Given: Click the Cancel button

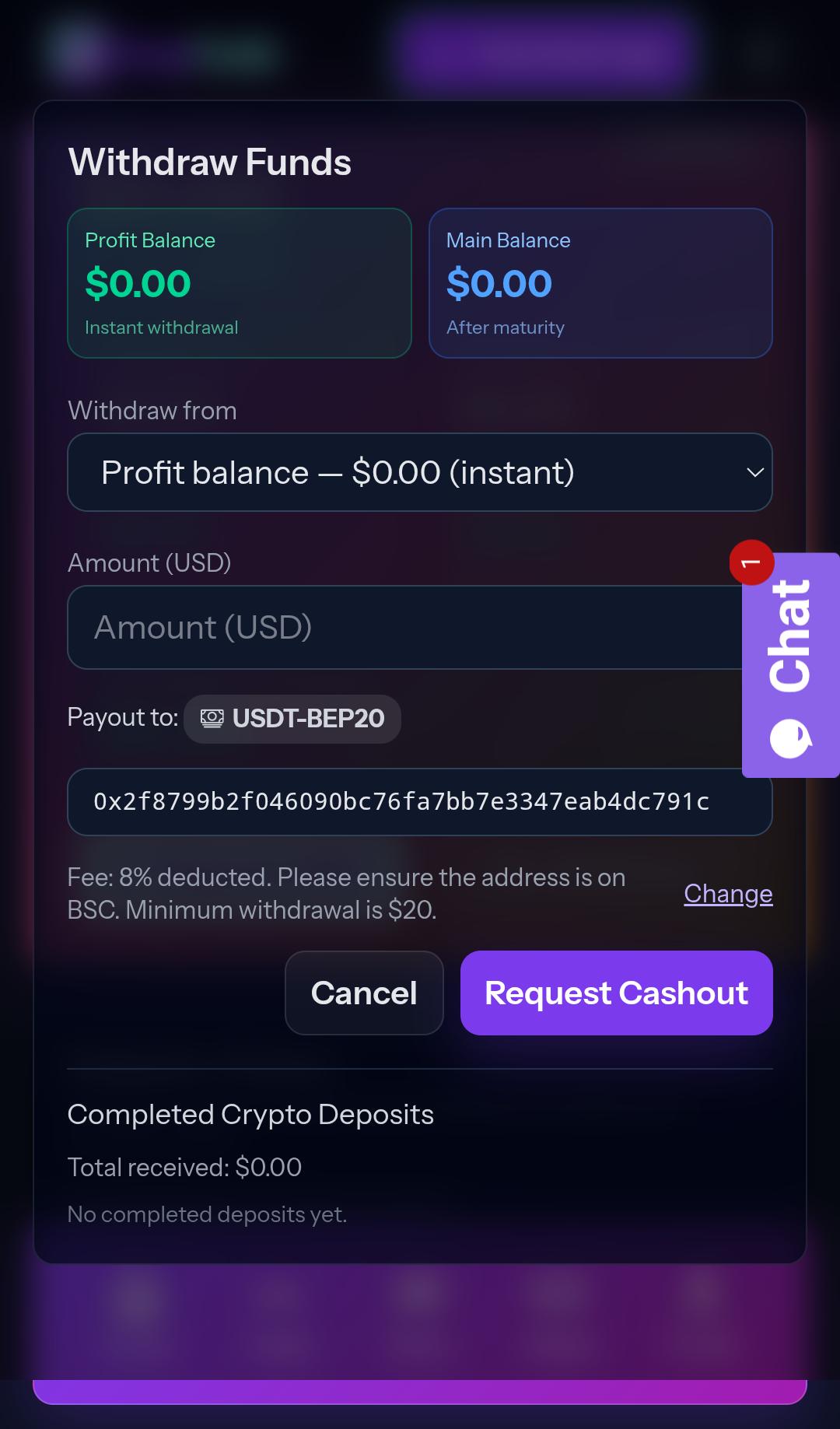Looking at the screenshot, I should click(364, 993).
